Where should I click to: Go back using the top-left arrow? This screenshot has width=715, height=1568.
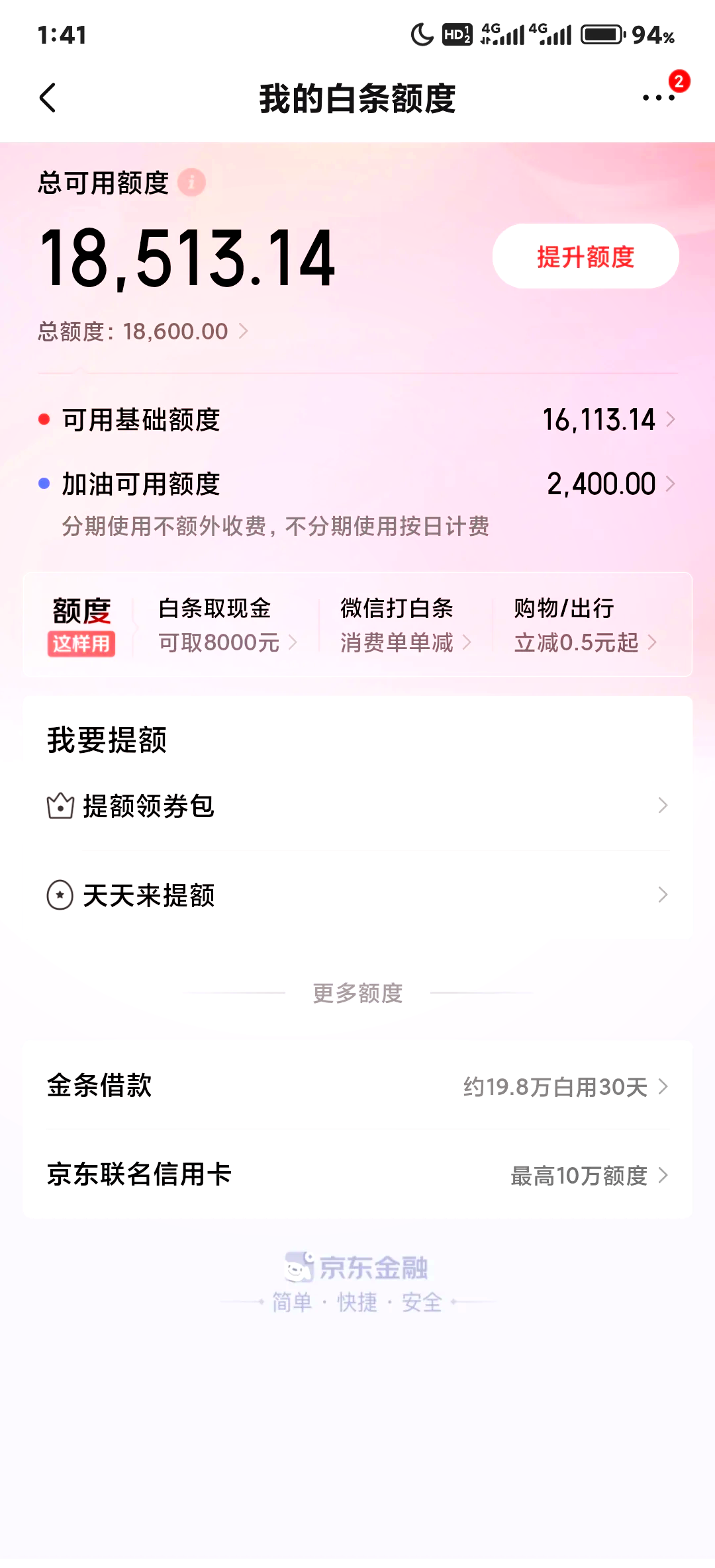pos(48,99)
